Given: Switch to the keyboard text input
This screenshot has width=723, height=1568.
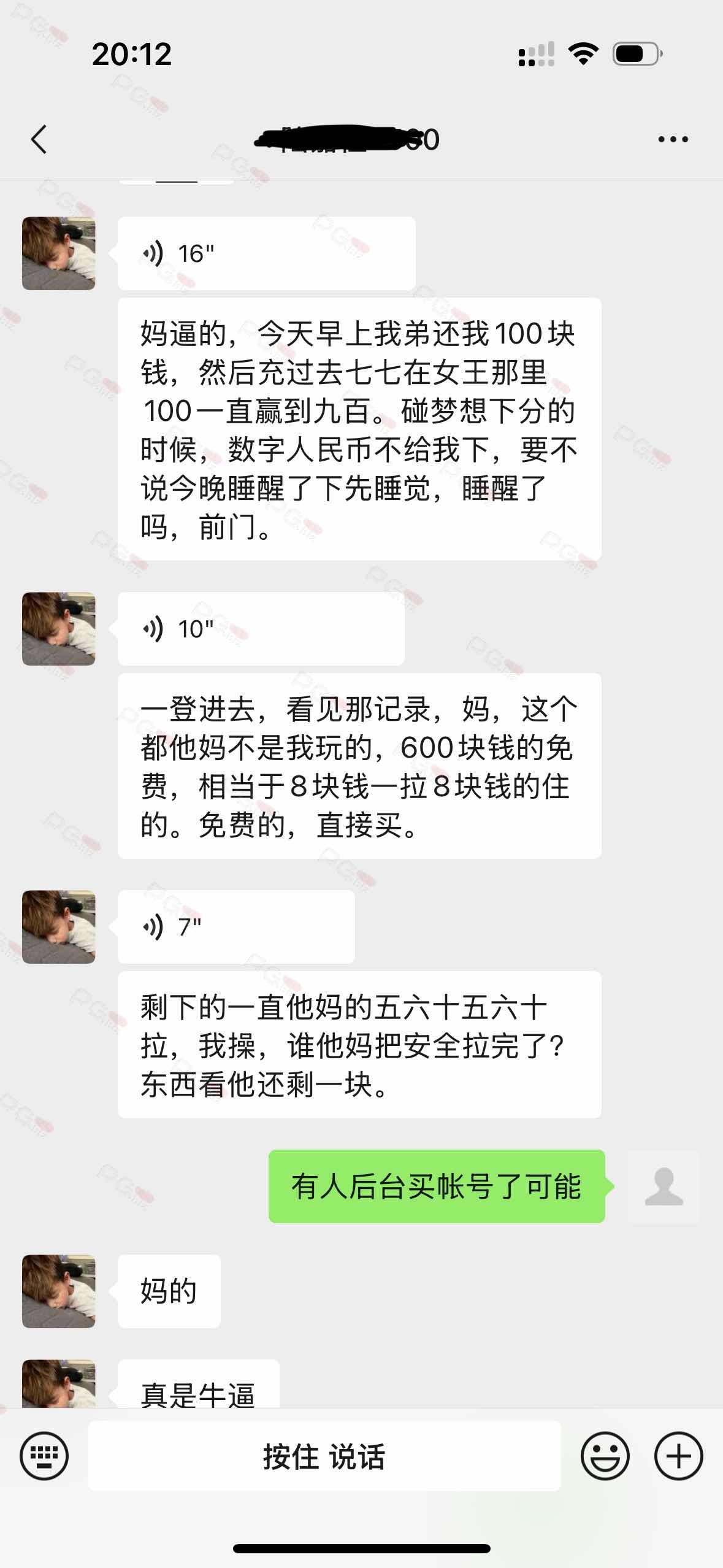Looking at the screenshot, I should click(x=44, y=1456).
